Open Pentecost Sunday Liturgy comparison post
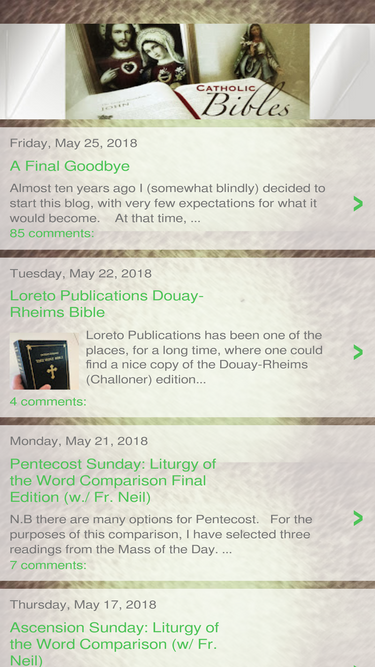This screenshot has height=667, width=375. click(x=113, y=480)
